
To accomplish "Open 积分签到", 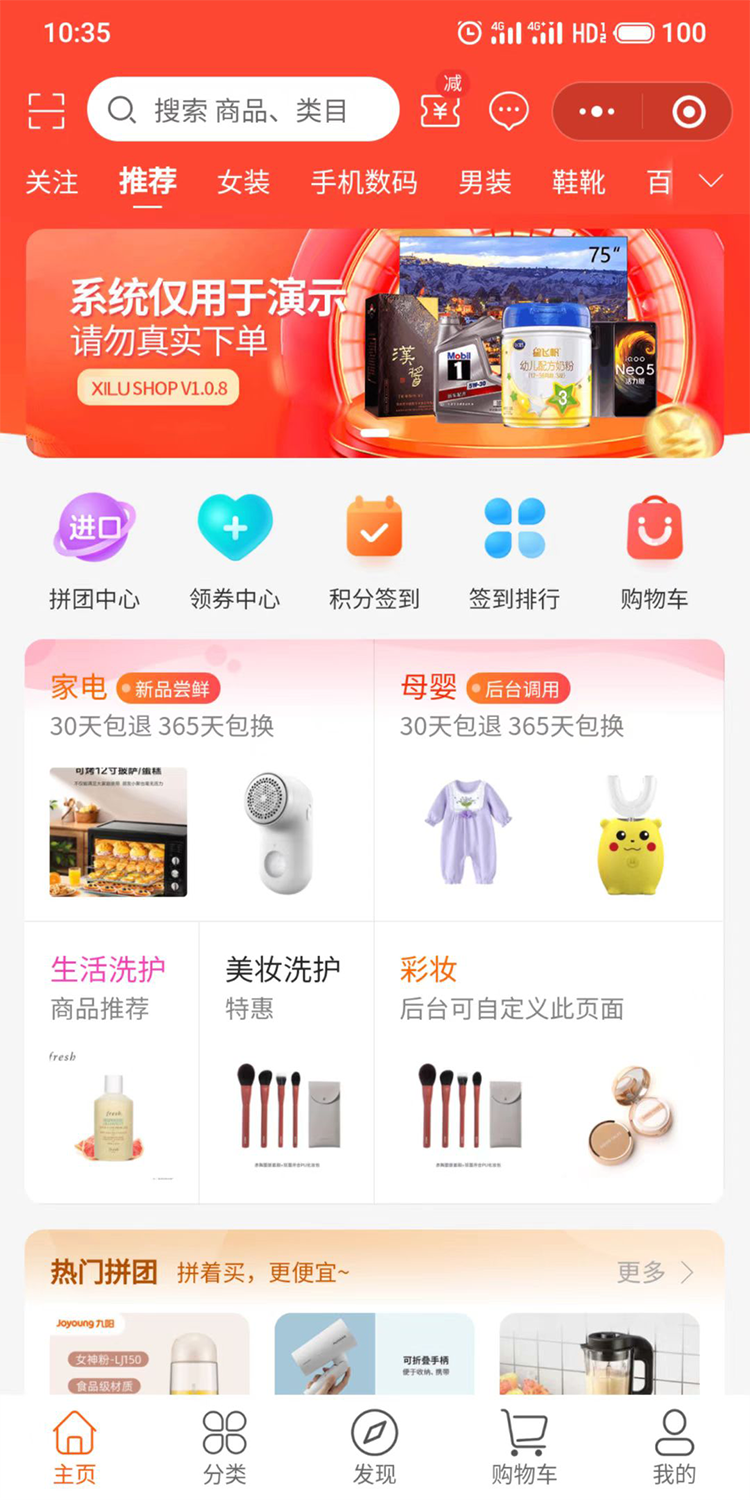I will coord(374,552).
